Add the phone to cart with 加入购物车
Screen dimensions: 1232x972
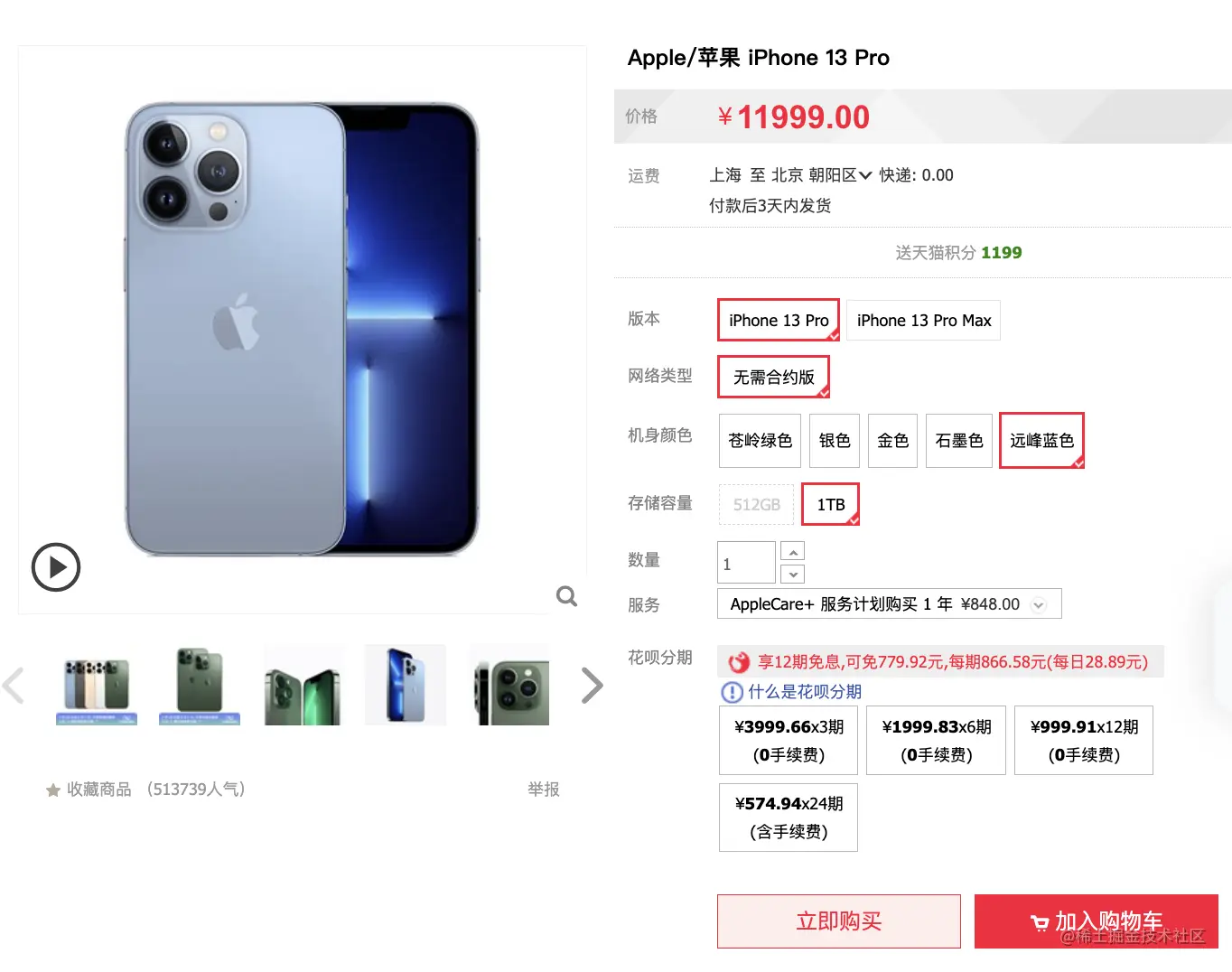[x=1096, y=921]
